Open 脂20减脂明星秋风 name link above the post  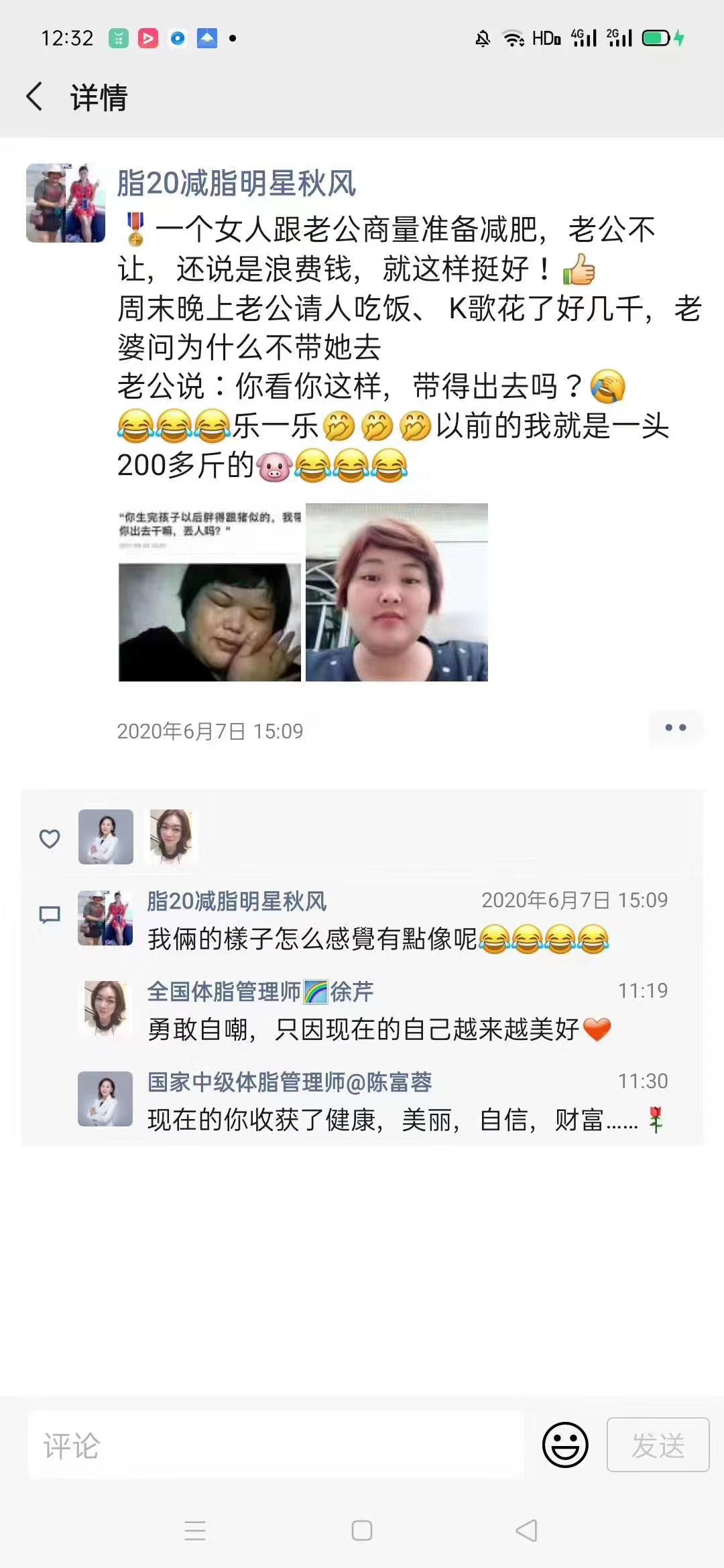236,183
